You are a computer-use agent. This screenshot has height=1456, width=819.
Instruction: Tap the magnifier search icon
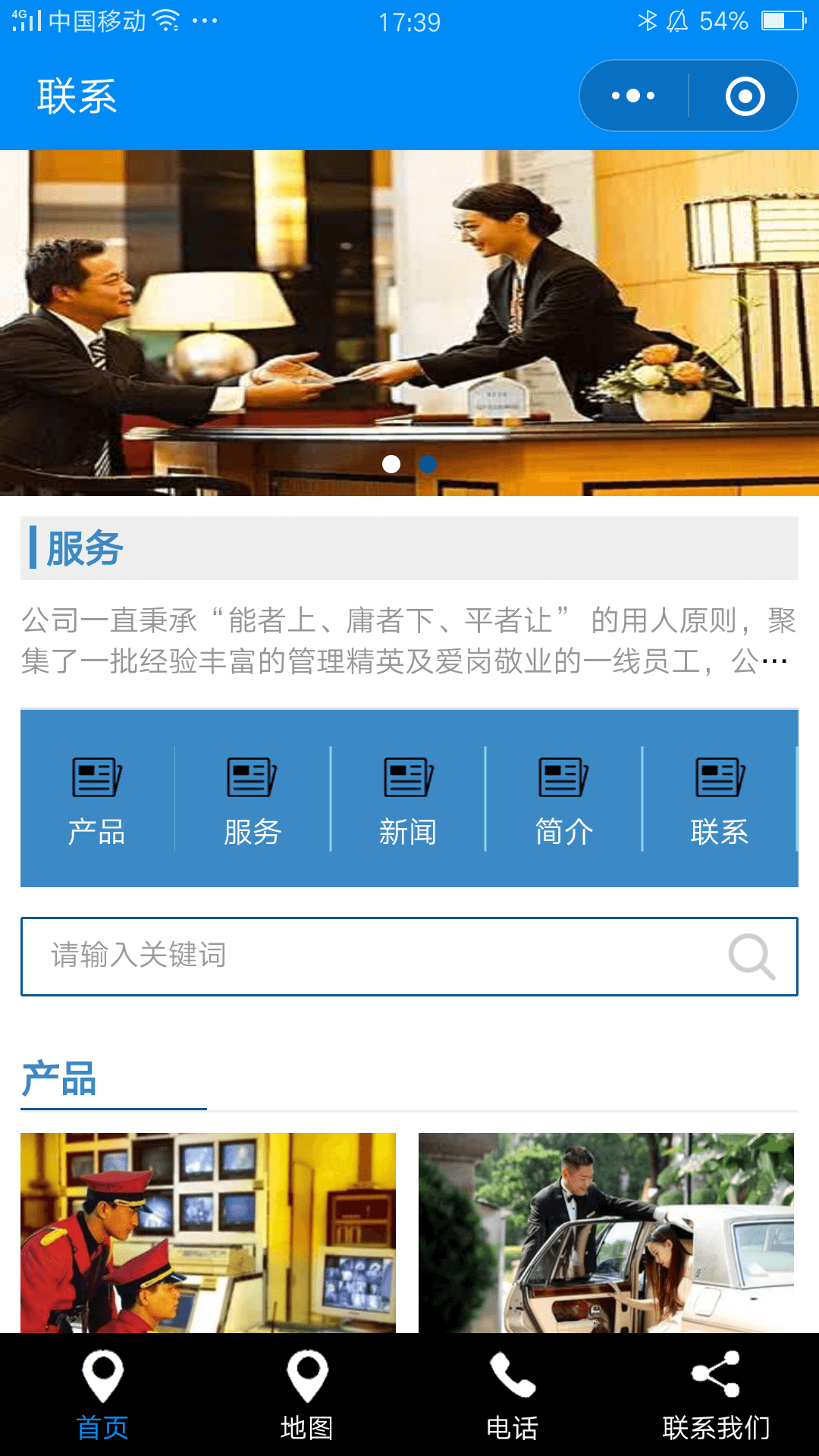[751, 955]
